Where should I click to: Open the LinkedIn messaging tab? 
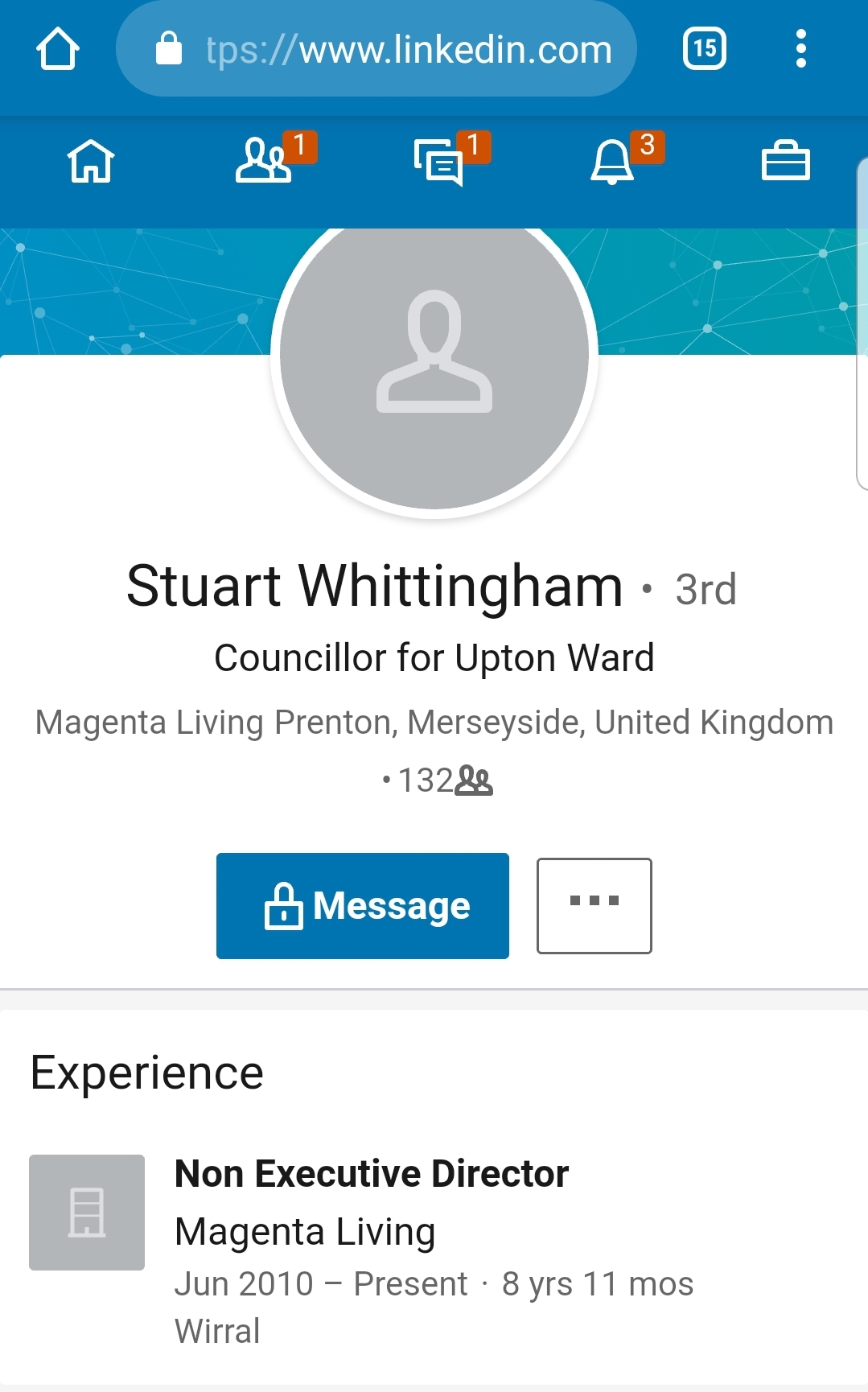(439, 162)
